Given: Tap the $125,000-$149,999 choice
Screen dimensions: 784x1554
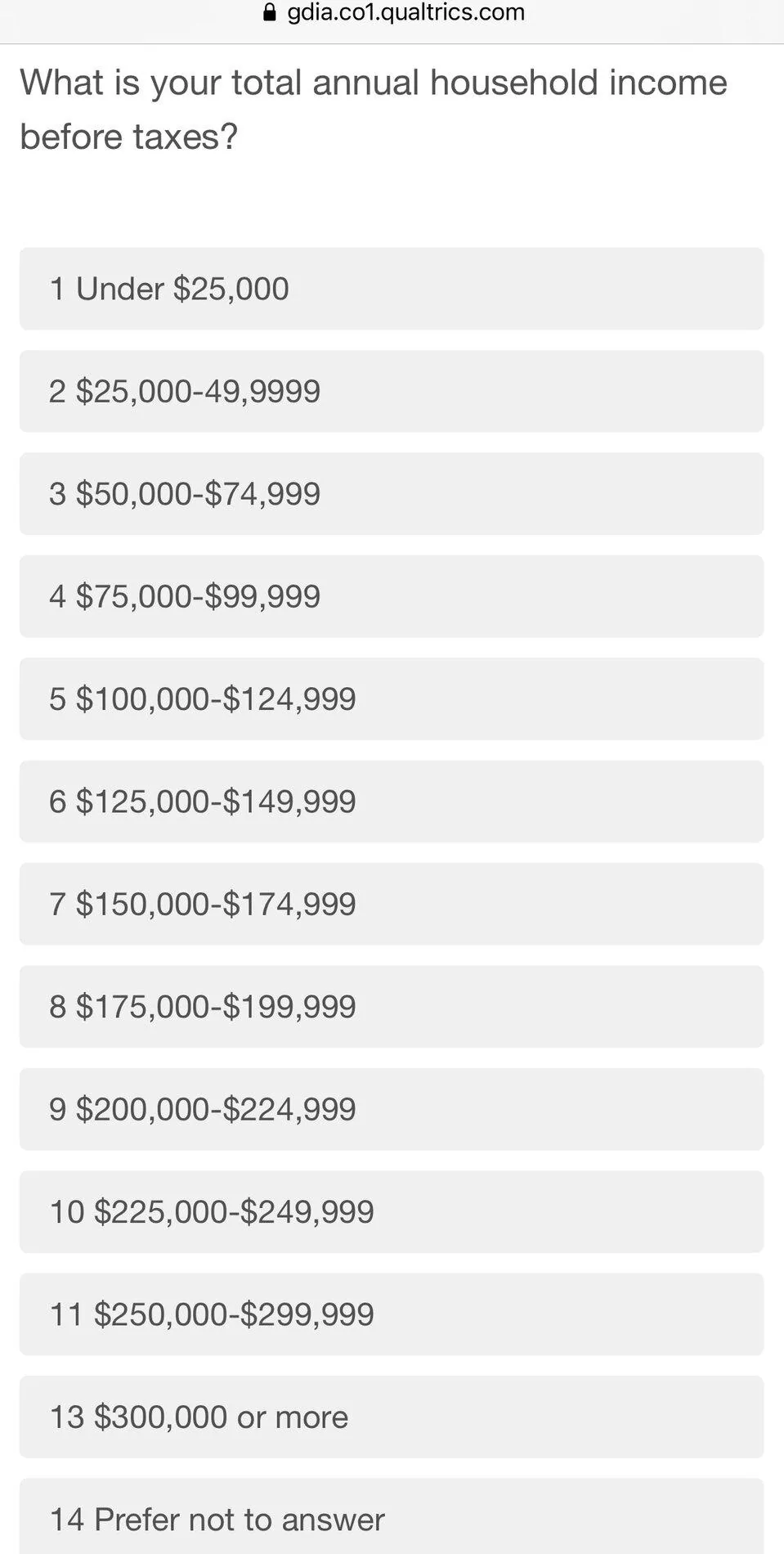Looking at the screenshot, I should click(x=392, y=802).
